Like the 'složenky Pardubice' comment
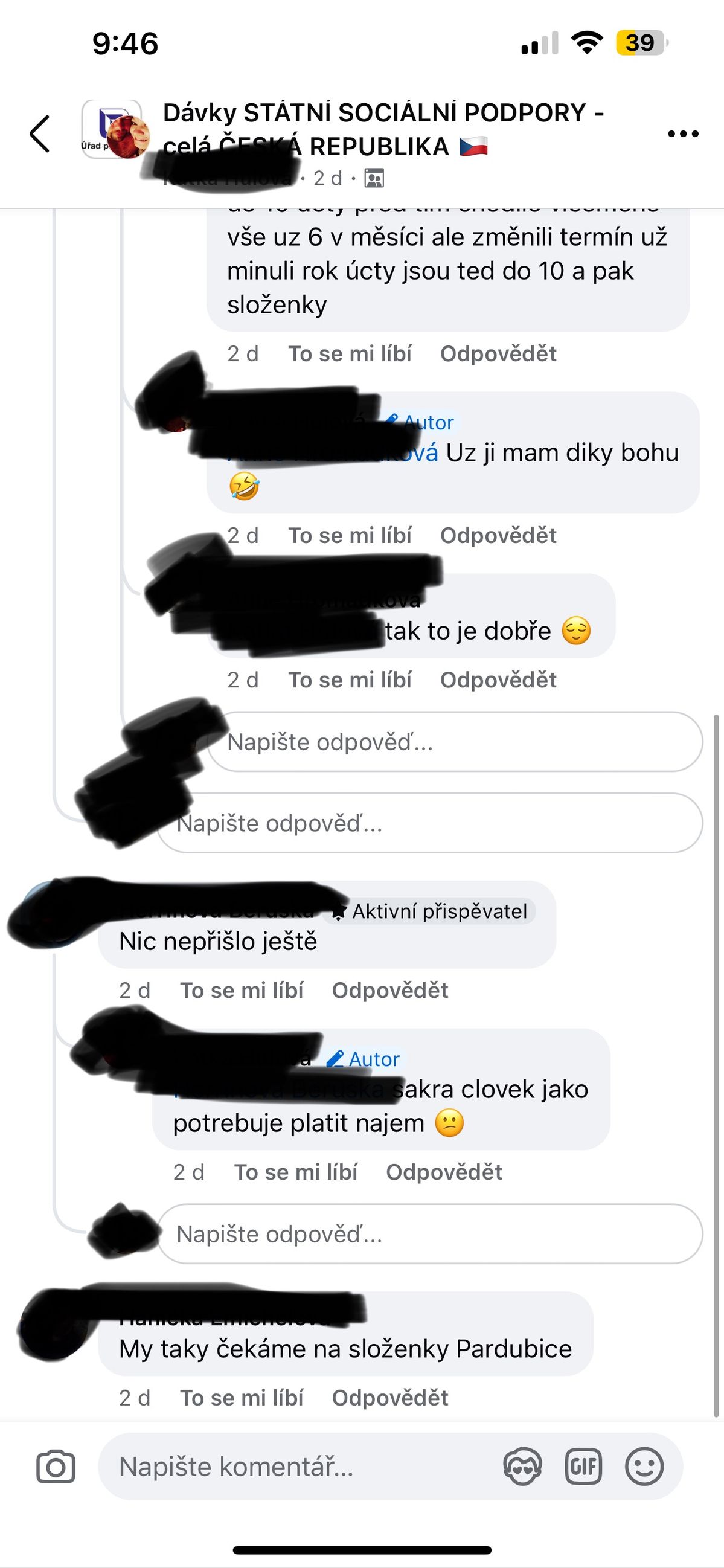The width and height of the screenshot is (724, 1568). pos(241,1398)
